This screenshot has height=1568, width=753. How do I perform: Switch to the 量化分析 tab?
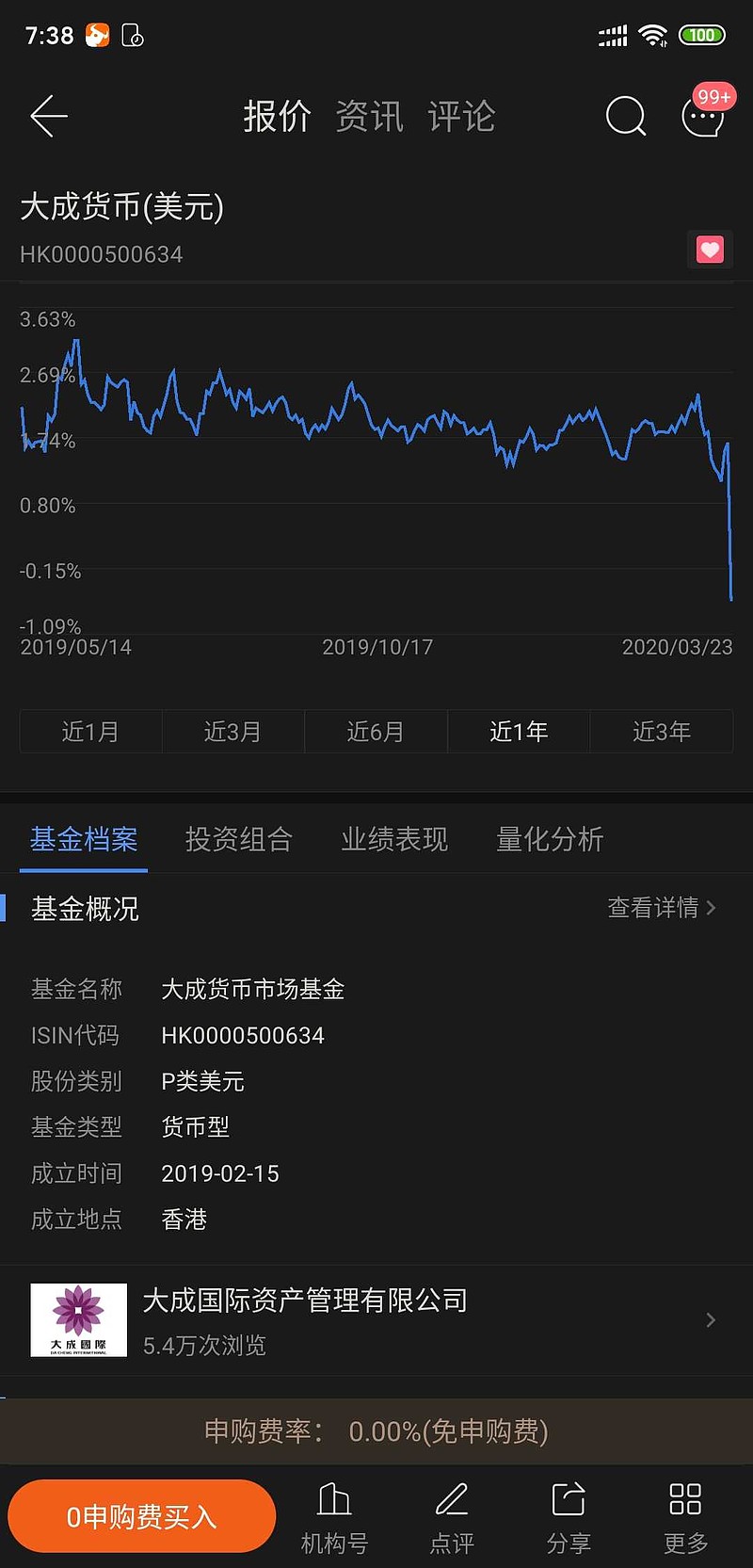(x=550, y=839)
